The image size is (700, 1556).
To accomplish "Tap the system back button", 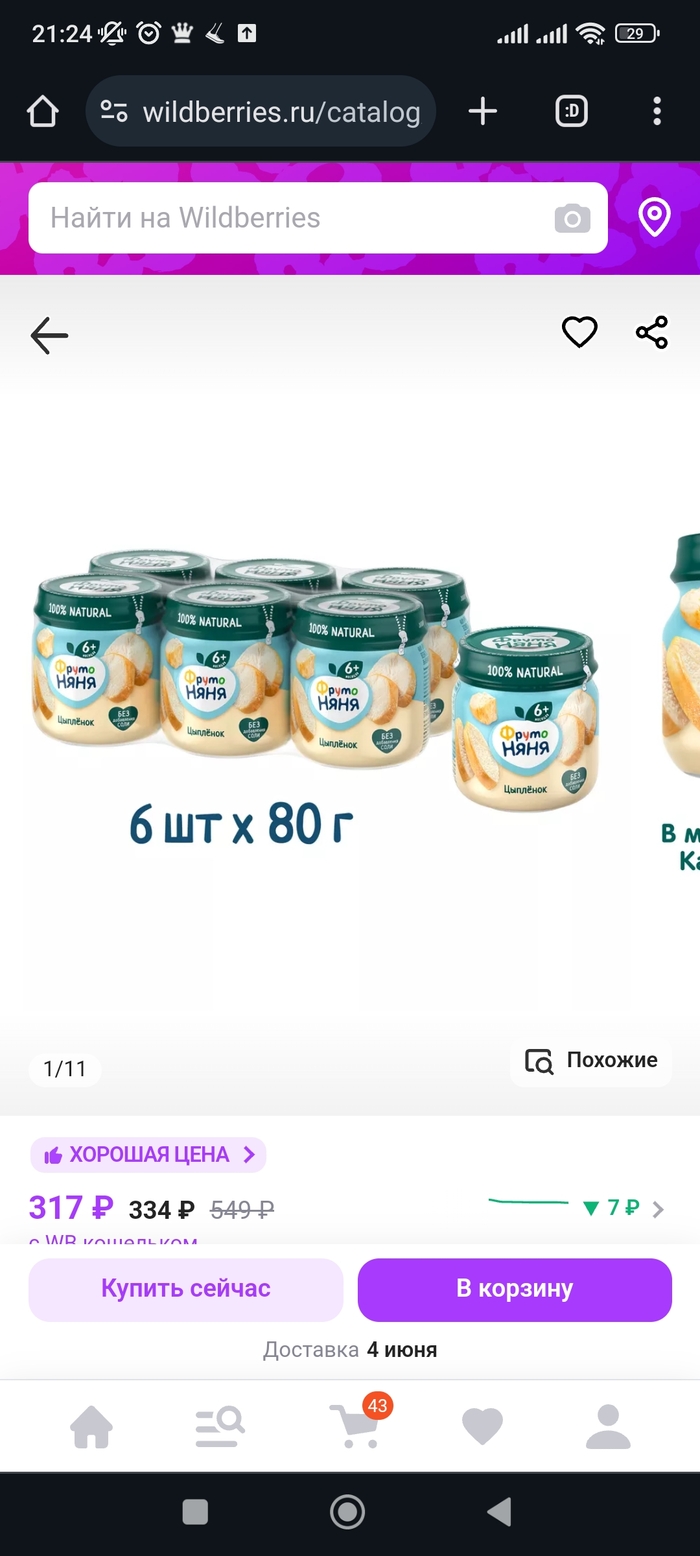I will click(498, 1511).
